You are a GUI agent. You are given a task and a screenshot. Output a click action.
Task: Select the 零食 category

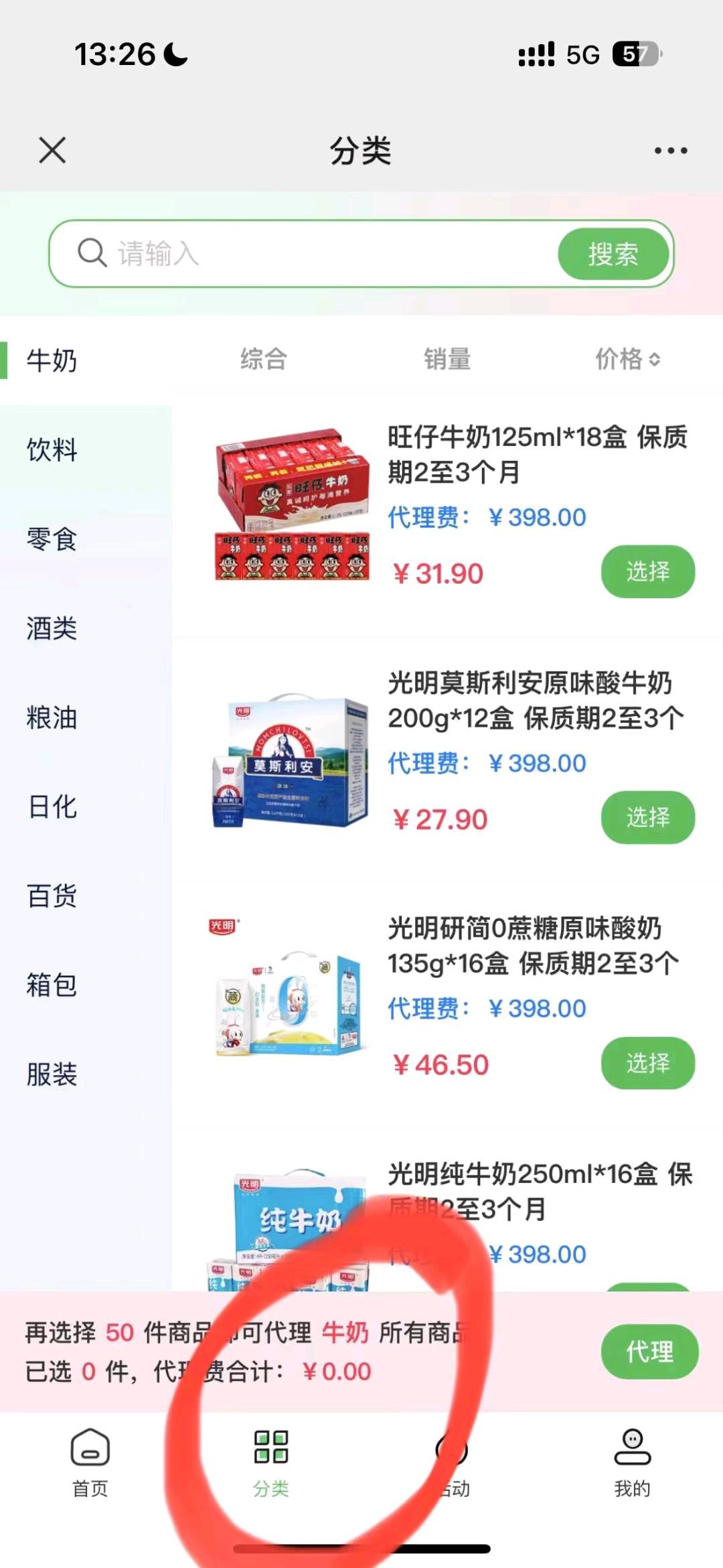[52, 539]
